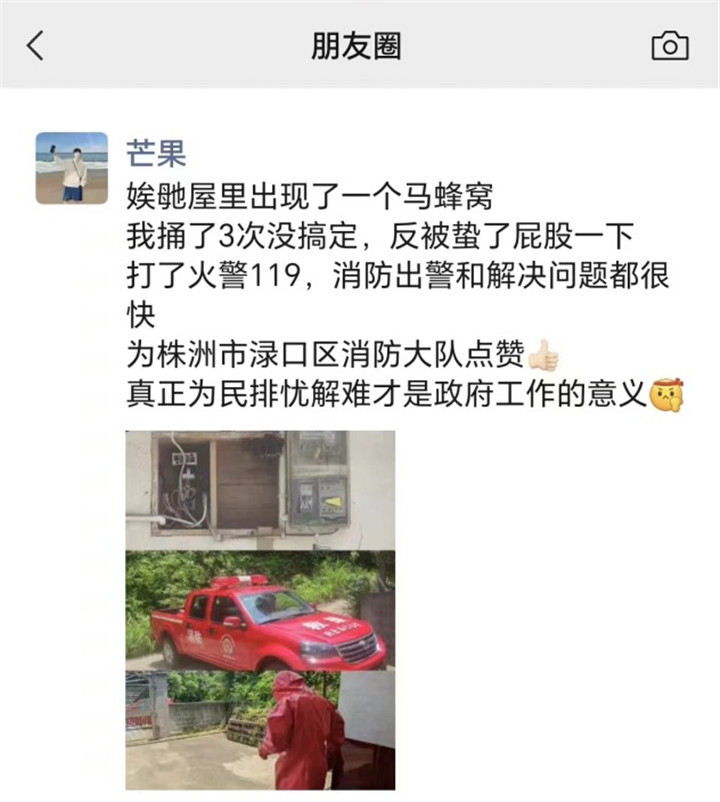Open the camera to post a moment

click(669, 45)
